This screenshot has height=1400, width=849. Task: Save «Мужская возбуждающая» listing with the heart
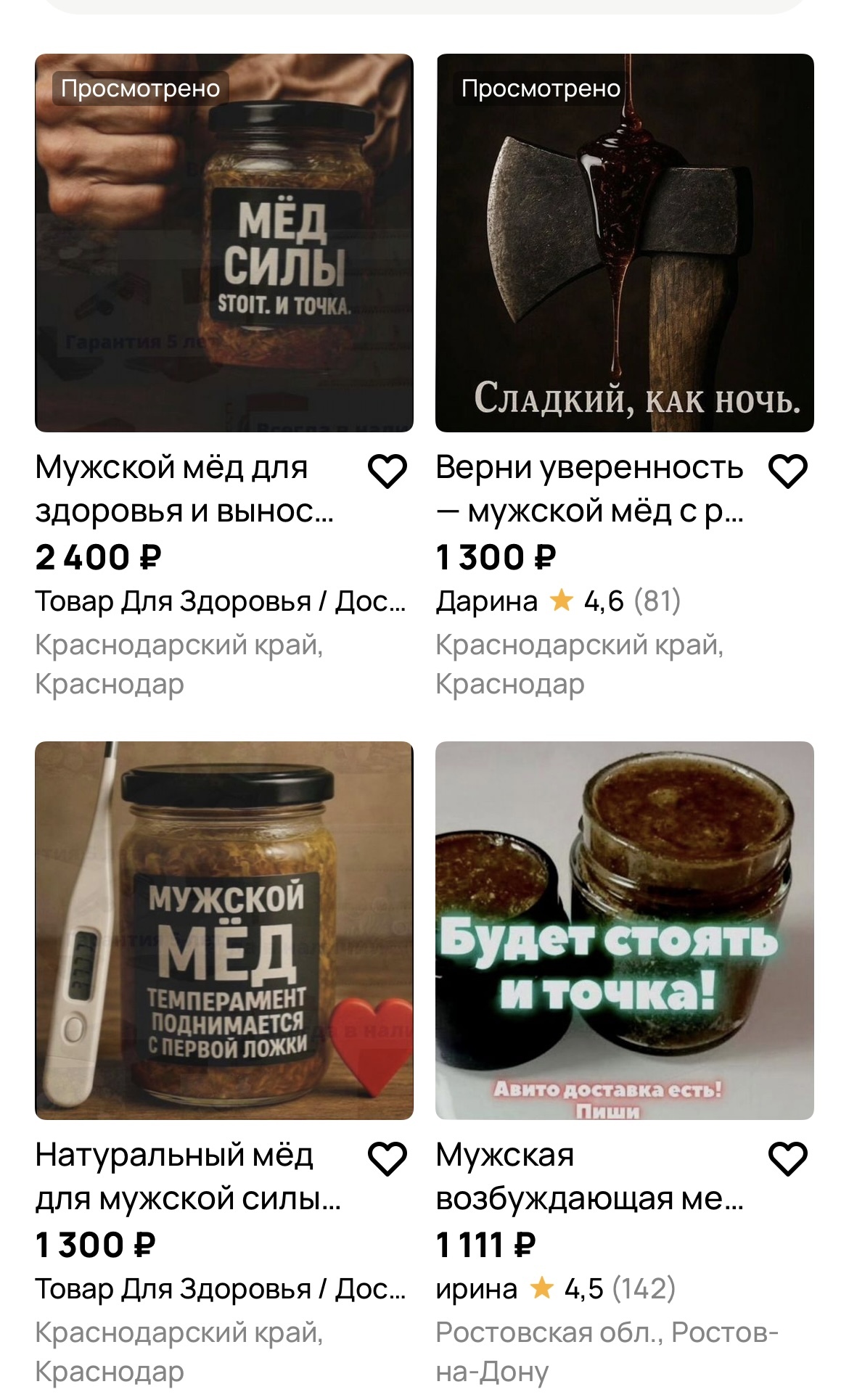[788, 1158]
